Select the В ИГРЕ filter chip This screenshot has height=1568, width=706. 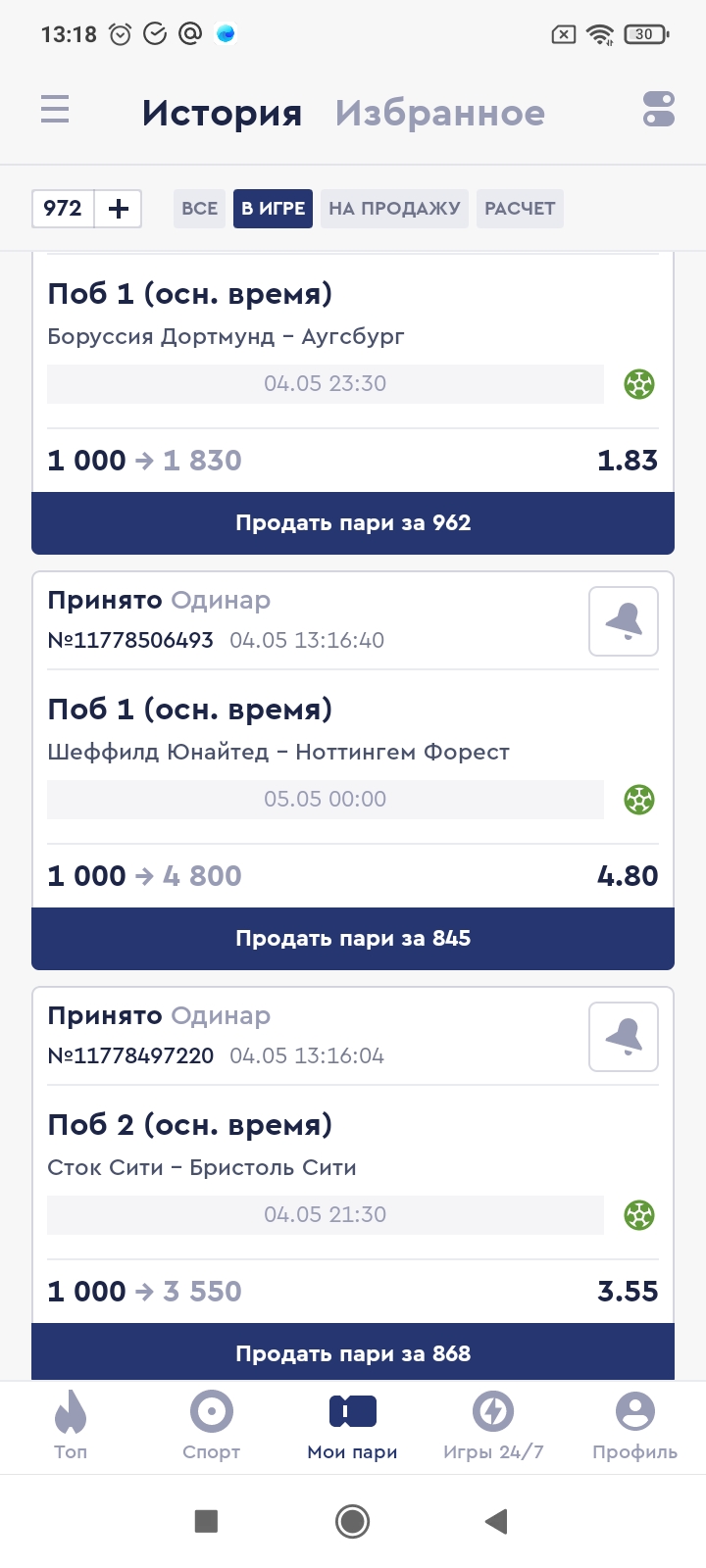click(273, 208)
